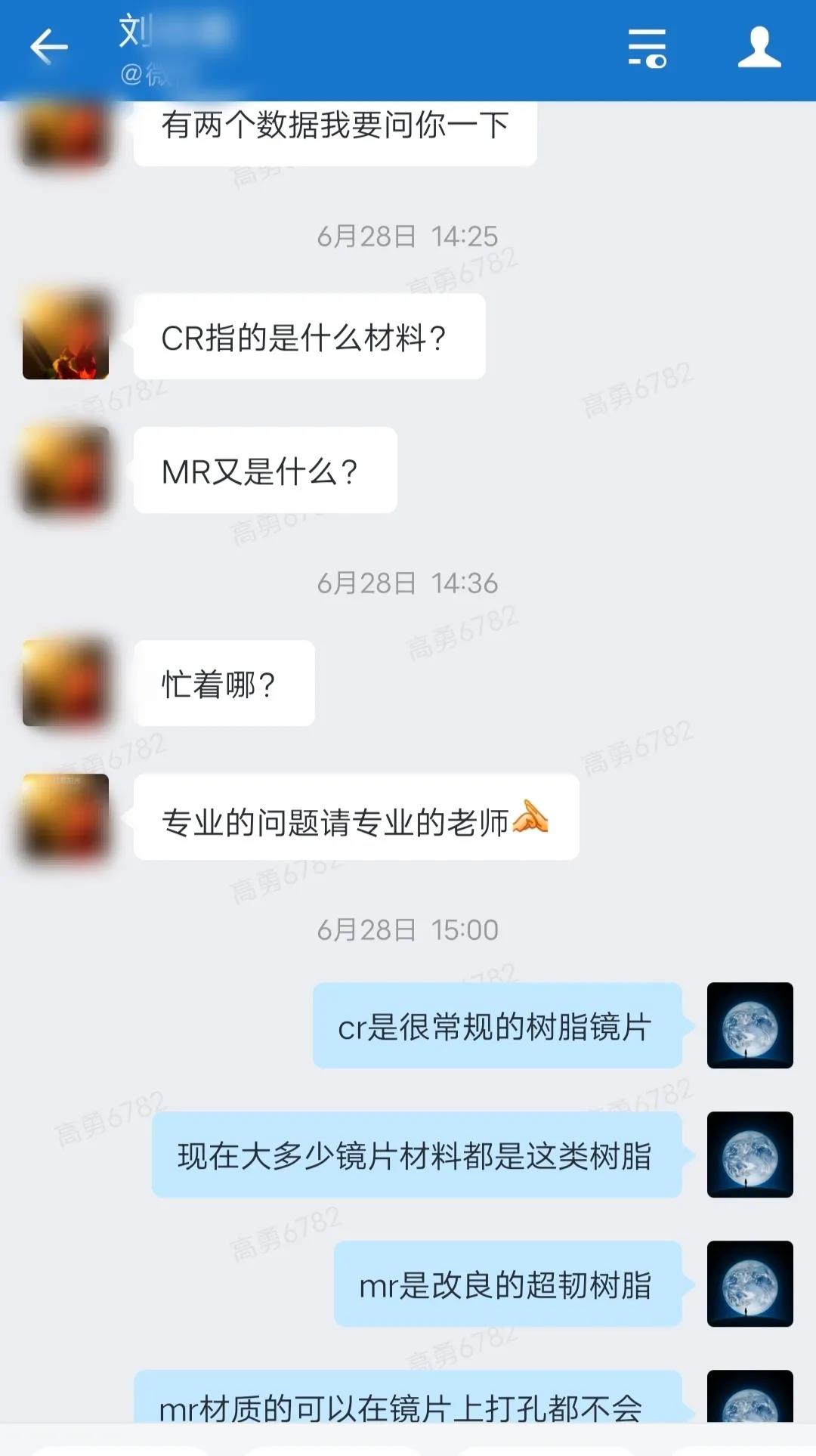Open the contact profile icon
The width and height of the screenshot is (816, 1456).
click(x=759, y=48)
